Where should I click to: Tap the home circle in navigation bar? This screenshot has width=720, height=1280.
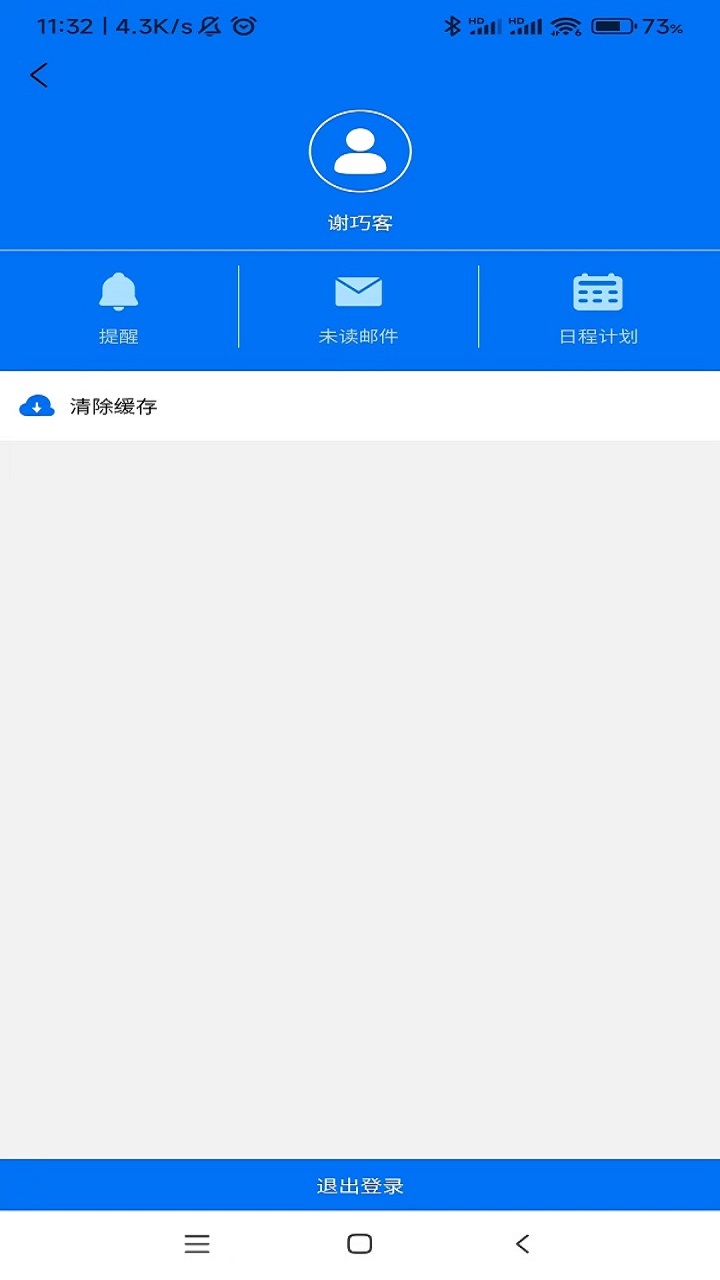[x=357, y=1243]
